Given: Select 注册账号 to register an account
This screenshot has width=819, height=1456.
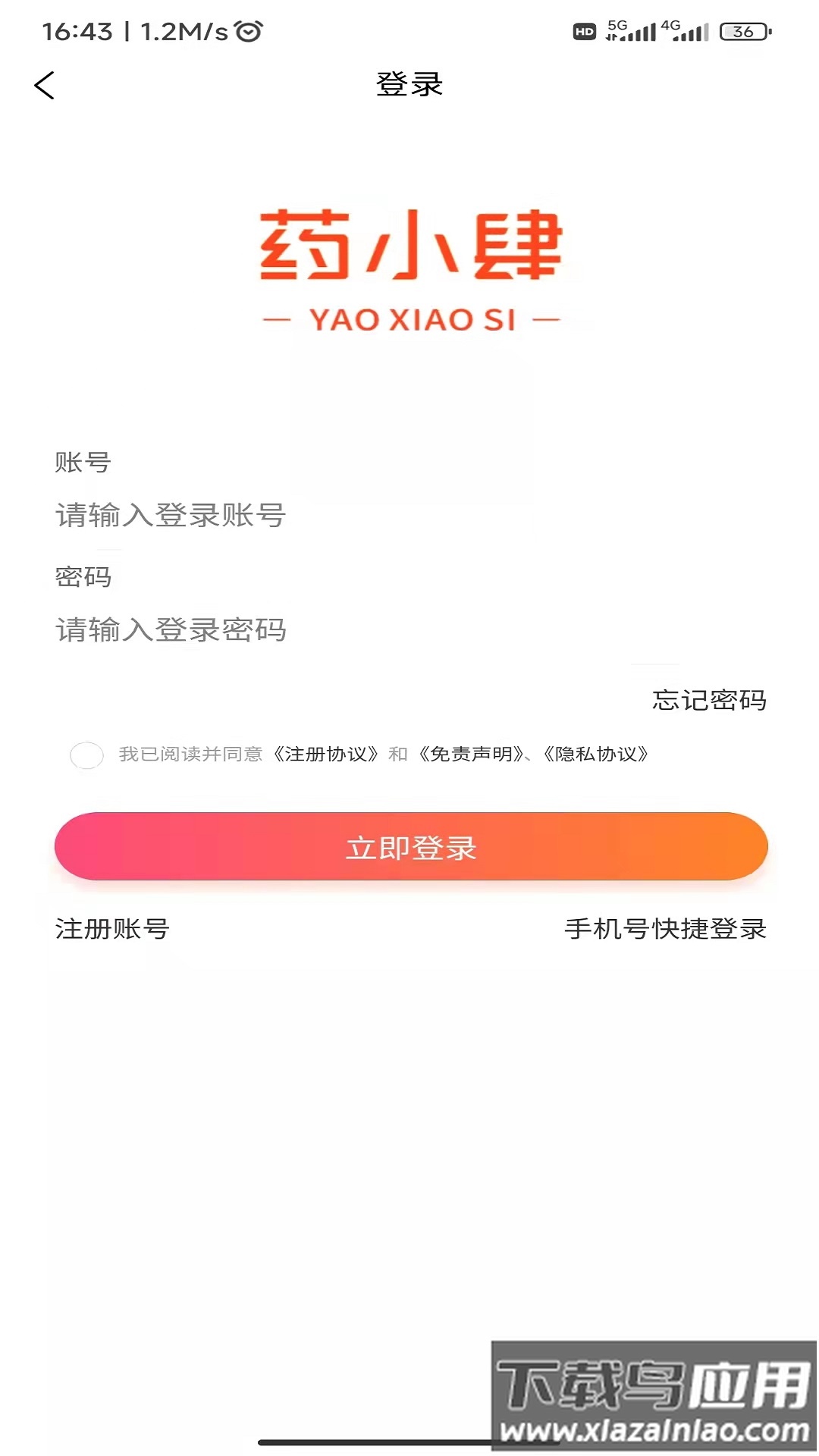Looking at the screenshot, I should tap(112, 927).
